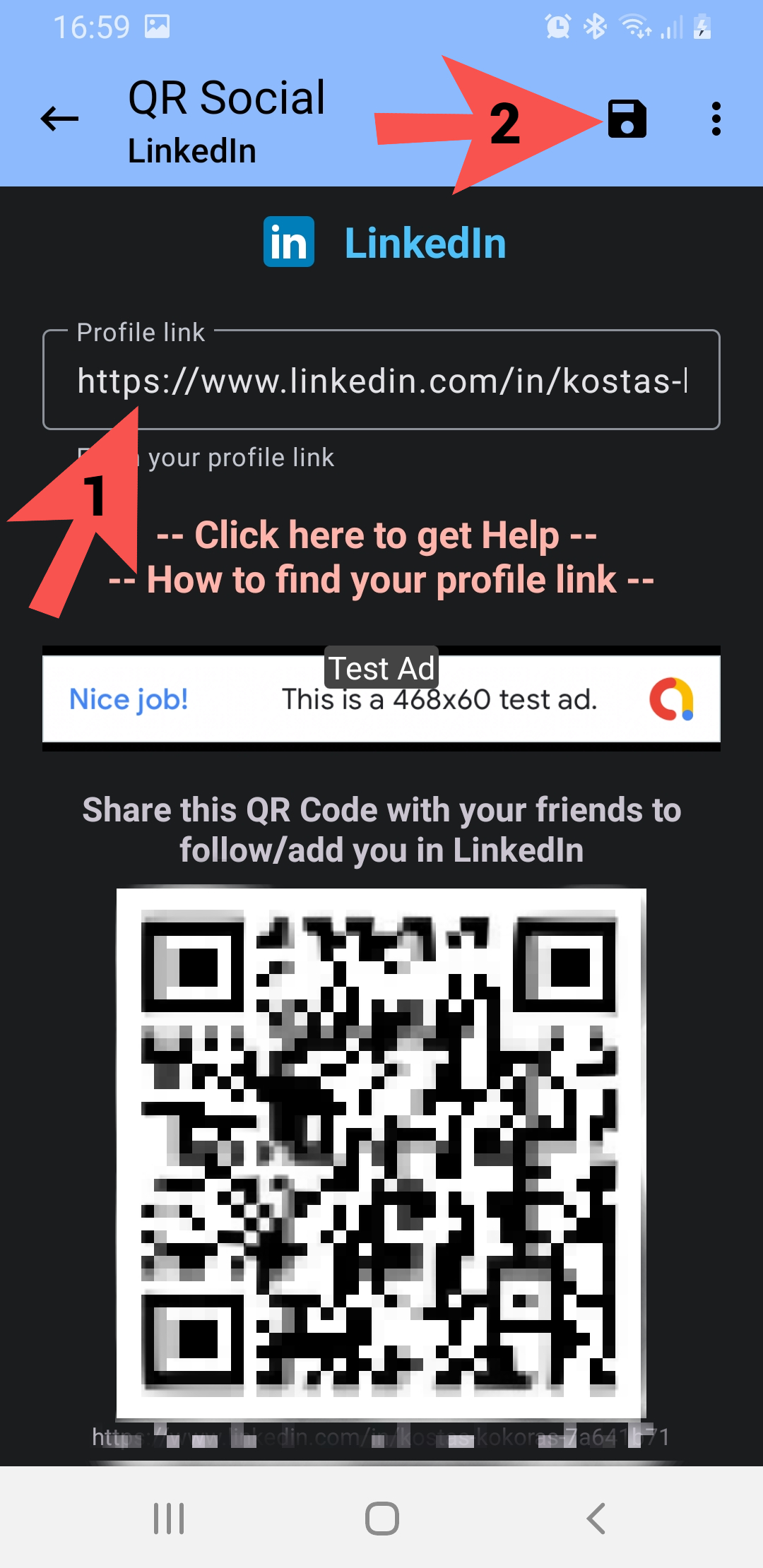Viewport: 763px width, 1568px height.
Task: Open the 468x60 test ad banner
Action: pos(381,699)
